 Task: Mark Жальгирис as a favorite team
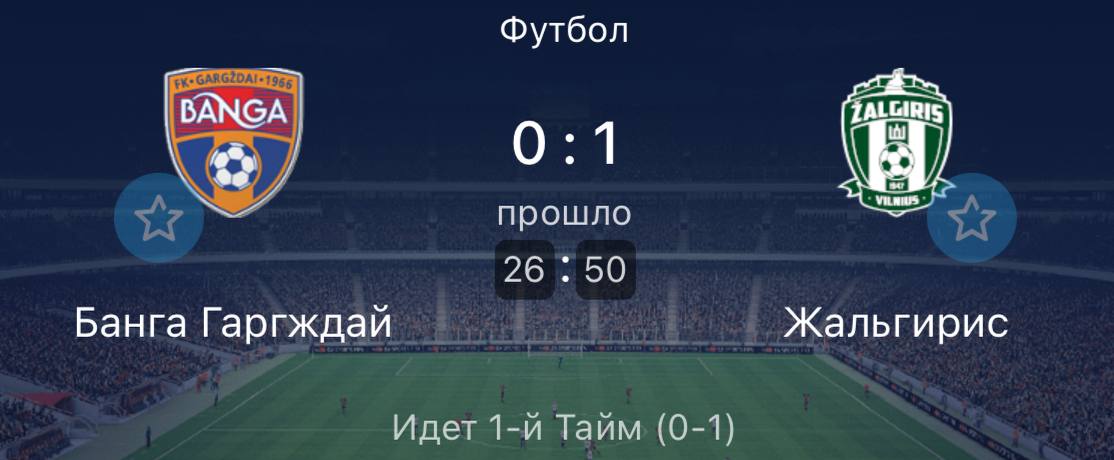(970, 219)
